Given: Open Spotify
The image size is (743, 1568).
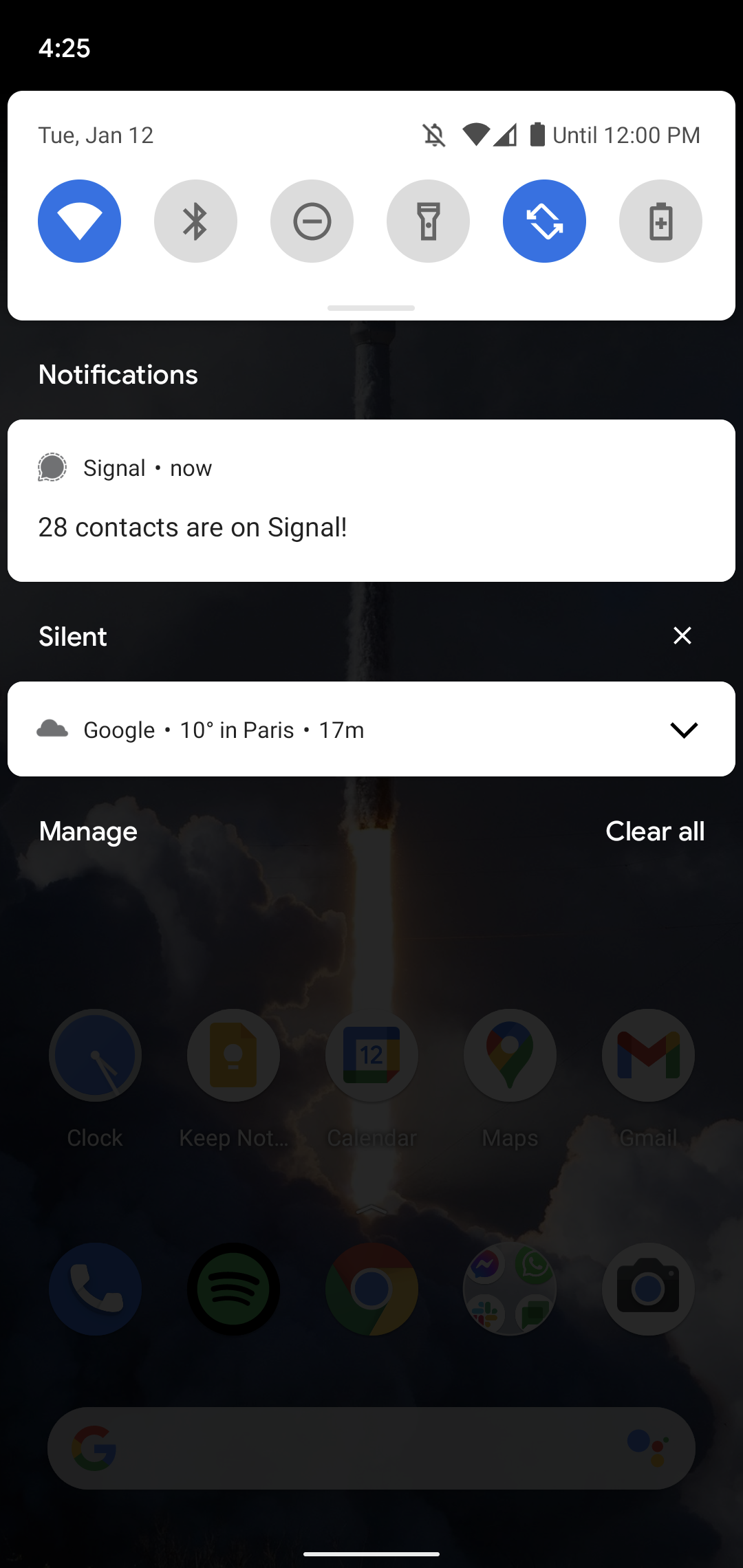Looking at the screenshot, I should coord(233,1289).
